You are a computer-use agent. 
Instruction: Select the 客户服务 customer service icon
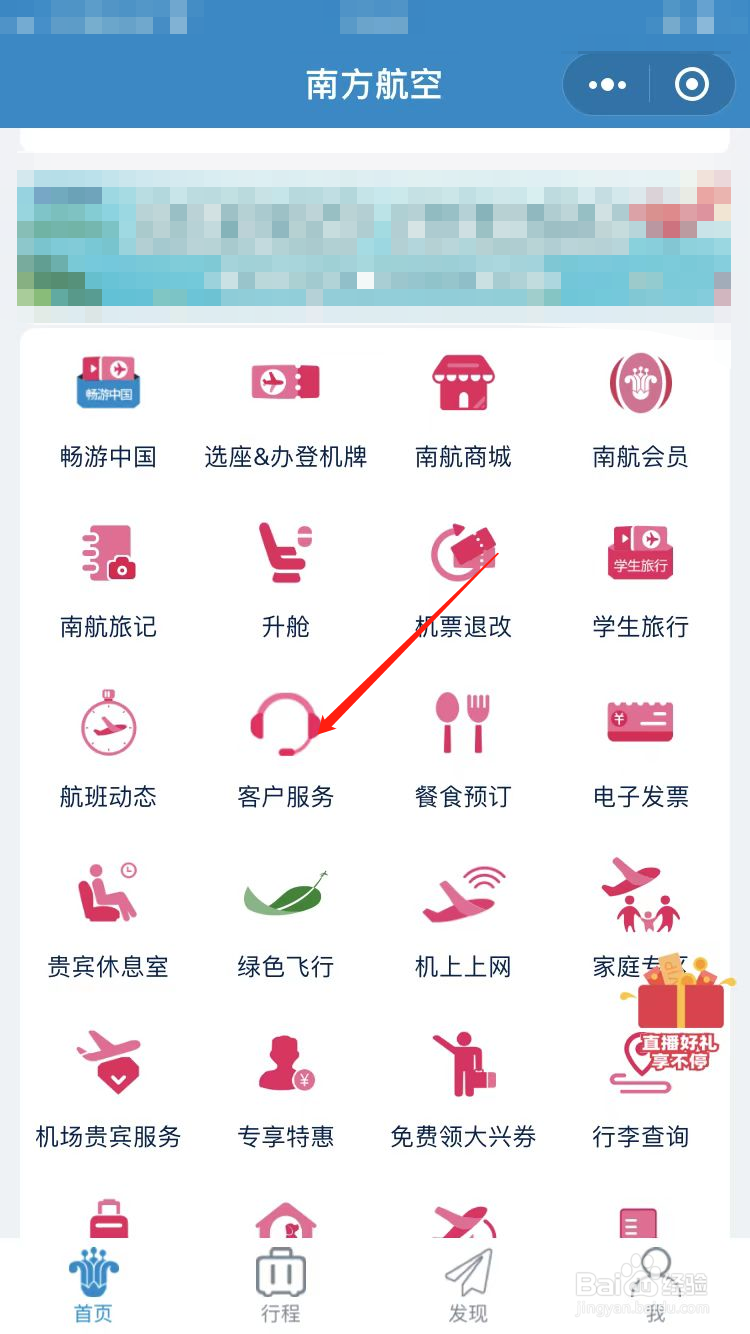pos(285,740)
